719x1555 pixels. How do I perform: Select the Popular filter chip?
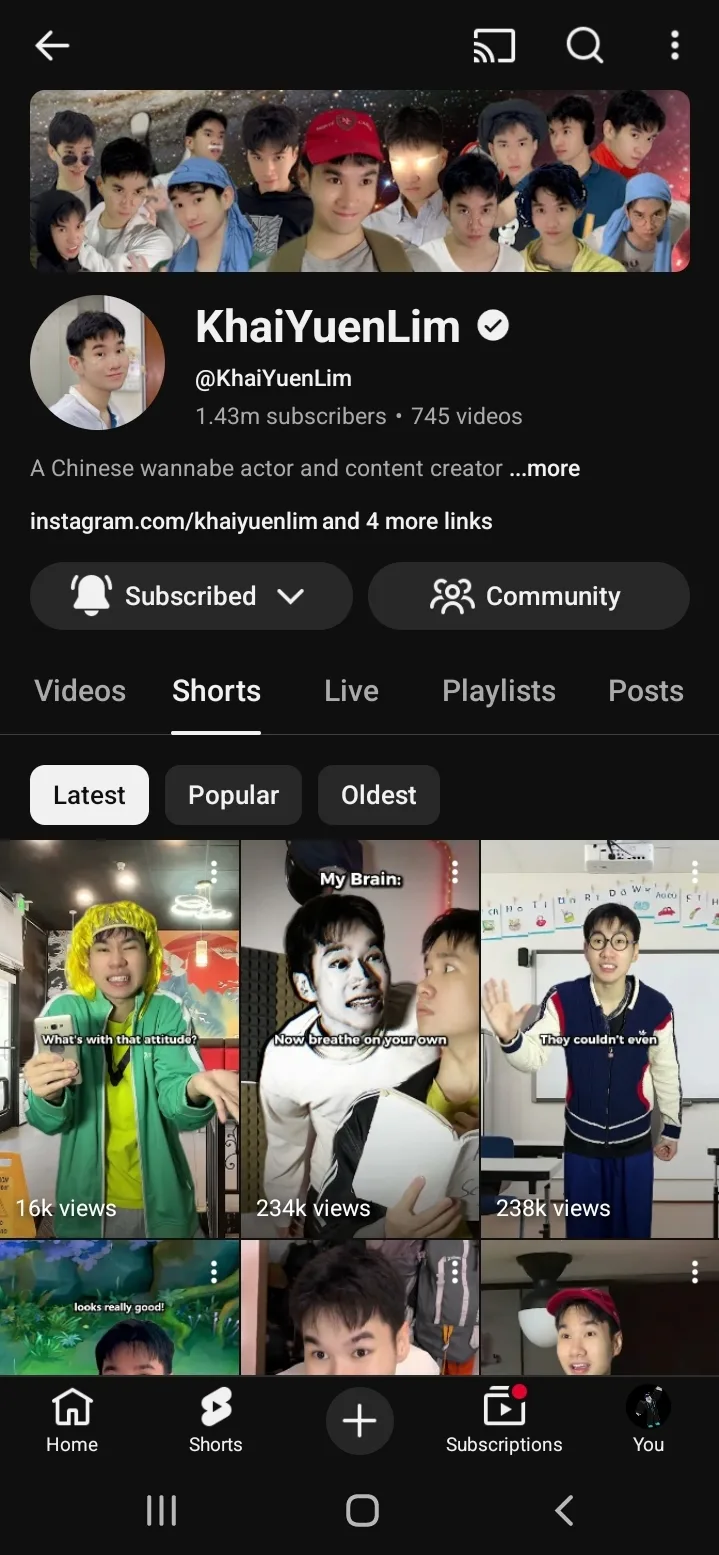click(x=233, y=795)
